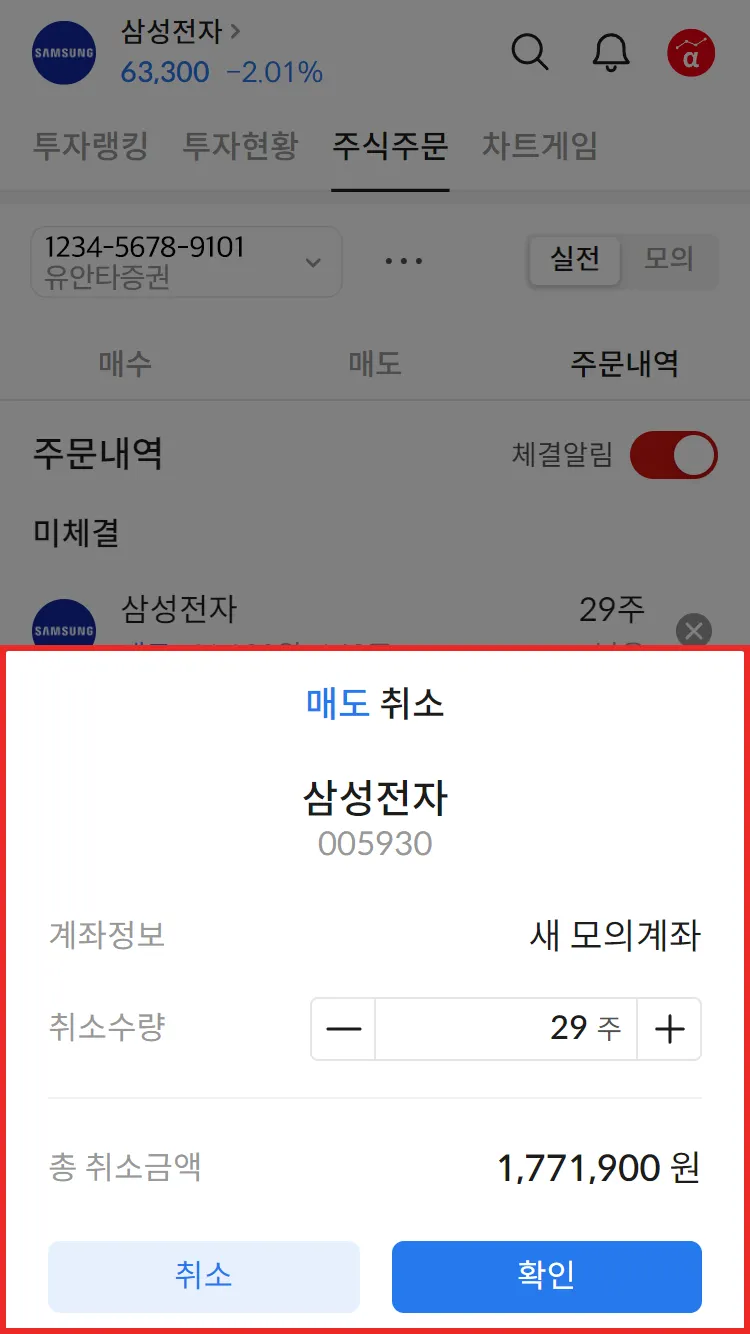The height and width of the screenshot is (1334, 750).
Task: Tap 취소 to dismiss the dialog
Action: coord(203,1276)
